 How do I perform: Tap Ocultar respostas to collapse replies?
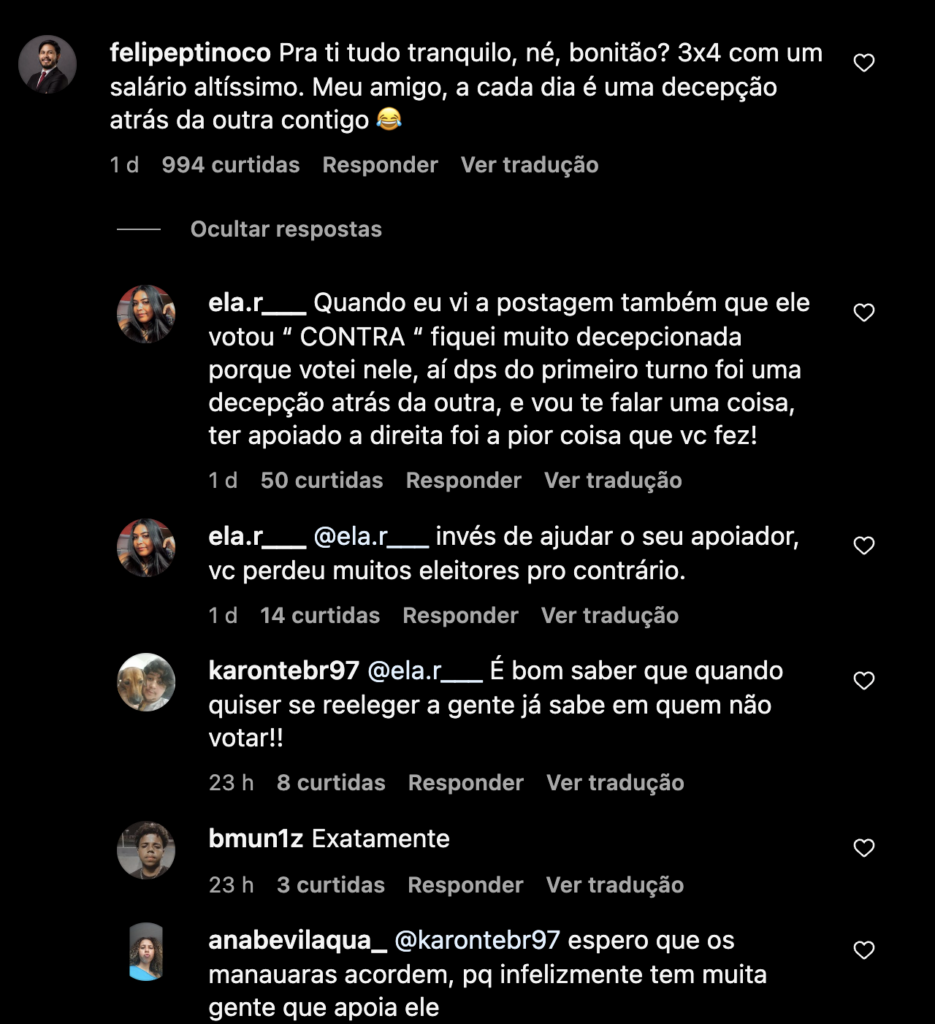pyautogui.click(x=286, y=229)
